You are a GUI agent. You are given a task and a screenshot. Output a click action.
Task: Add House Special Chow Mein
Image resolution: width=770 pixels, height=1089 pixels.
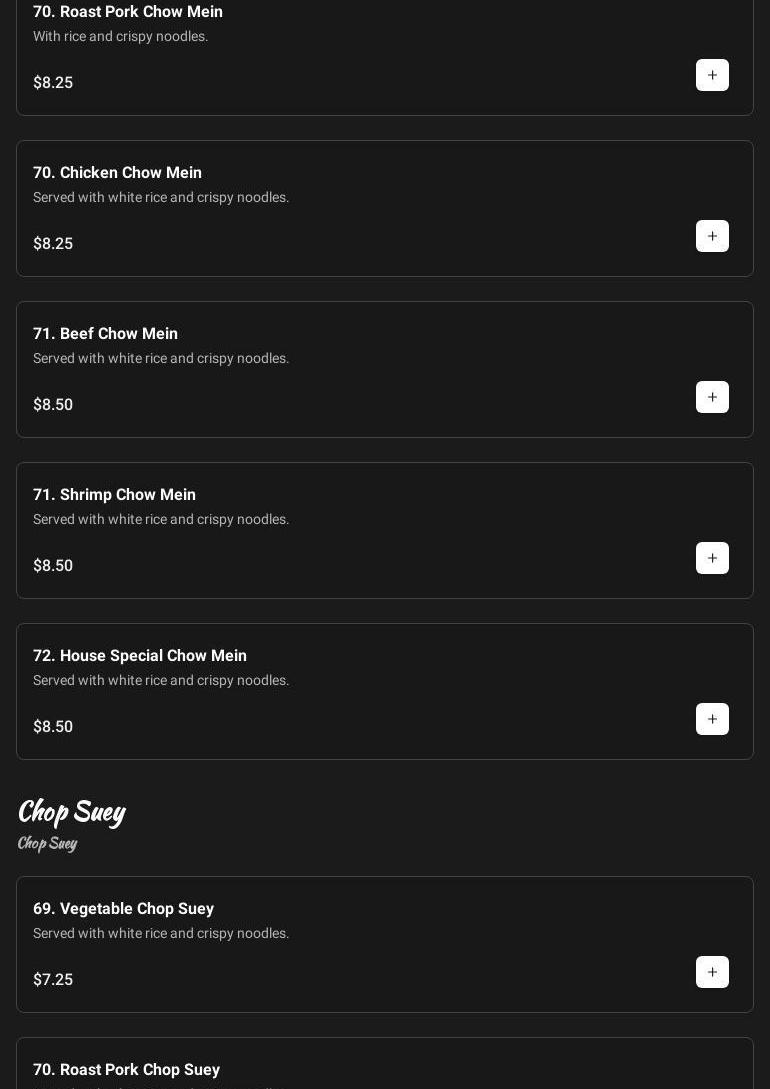pyautogui.click(x=712, y=719)
